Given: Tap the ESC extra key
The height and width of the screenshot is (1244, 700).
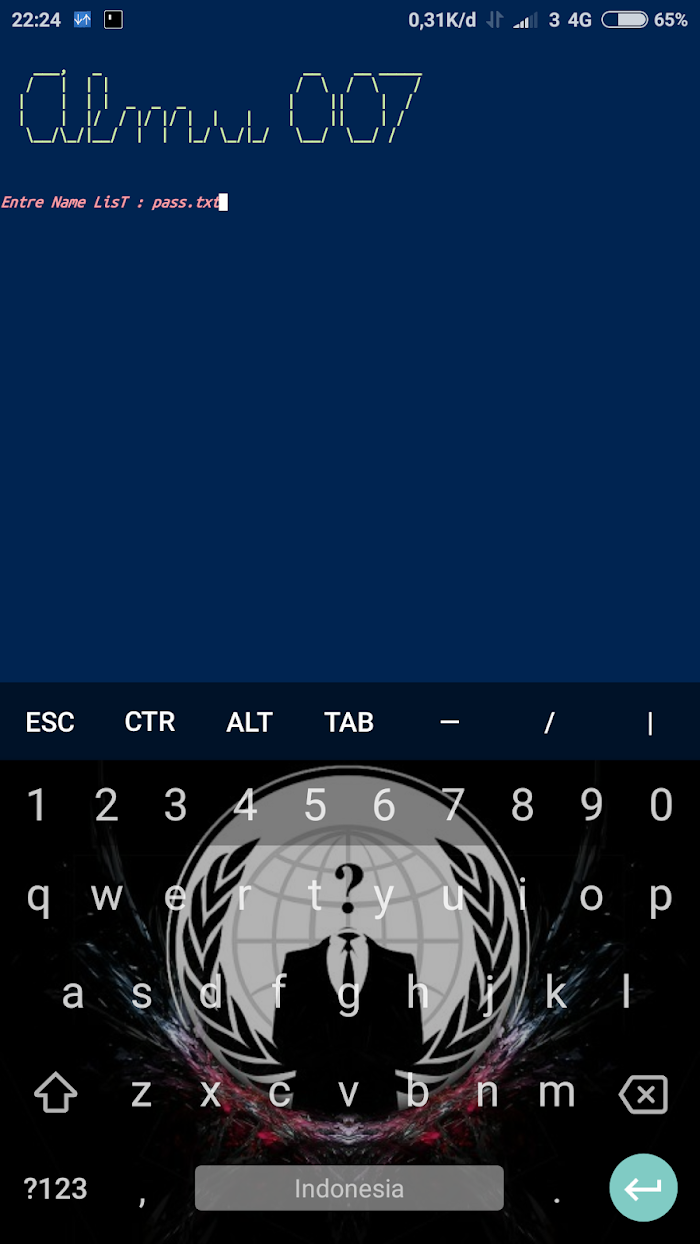Looking at the screenshot, I should click(x=50, y=722).
